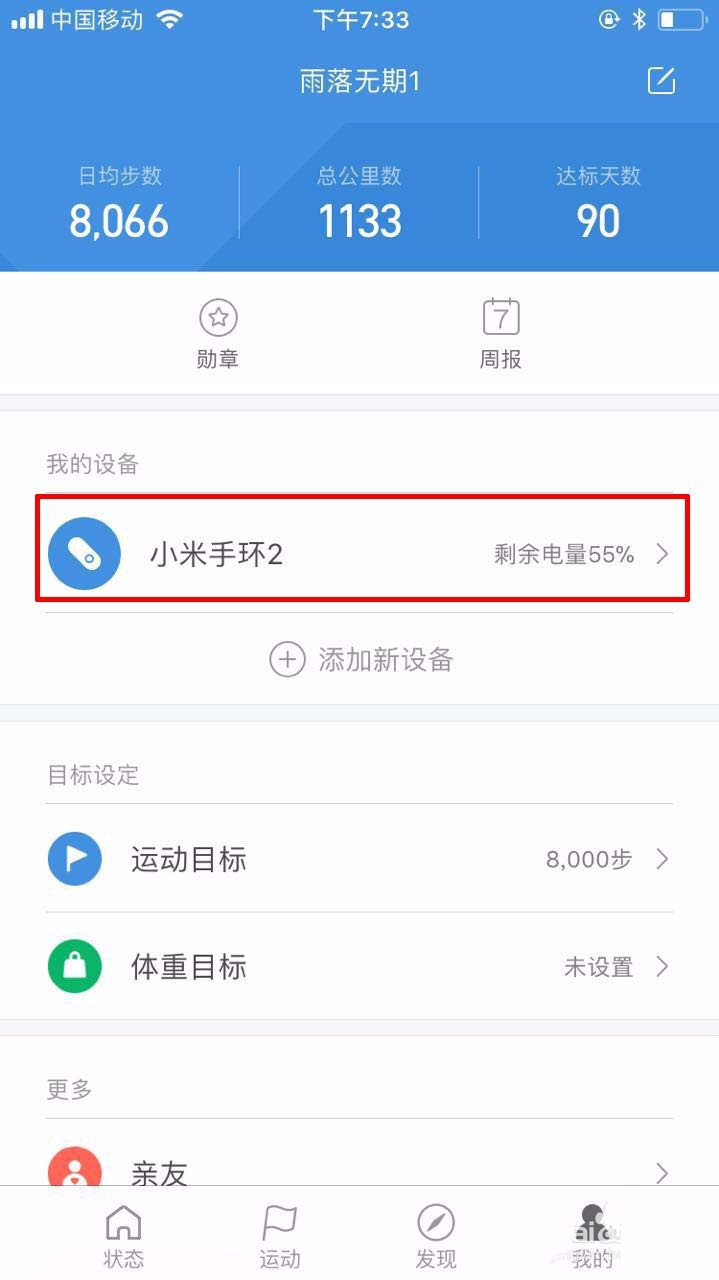719x1280 pixels.
Task: Switch to the 运动 tab
Action: coord(280,1236)
